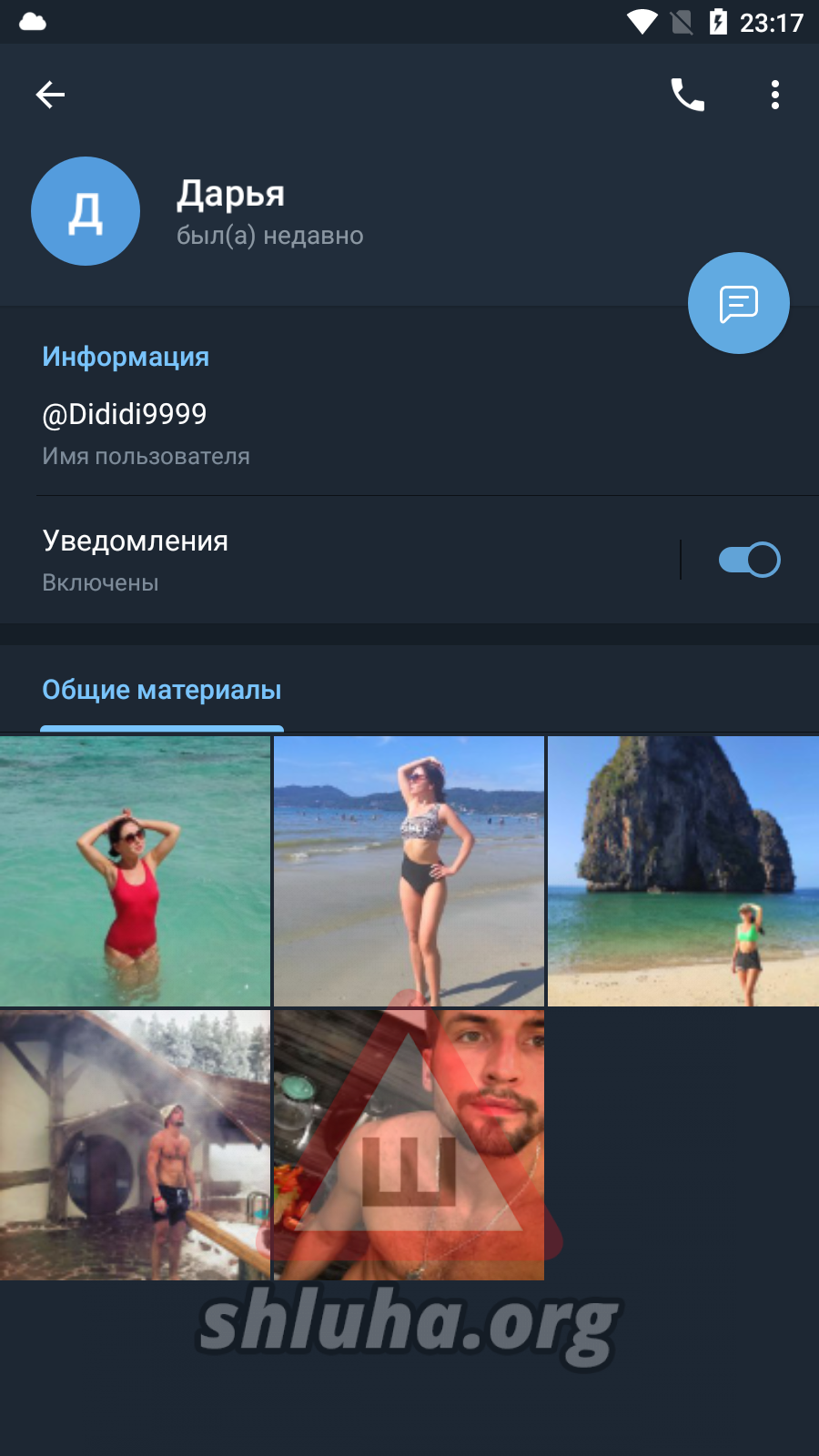The height and width of the screenshot is (1456, 819).
Task: Turn off the notifications switch
Action: tap(749, 560)
